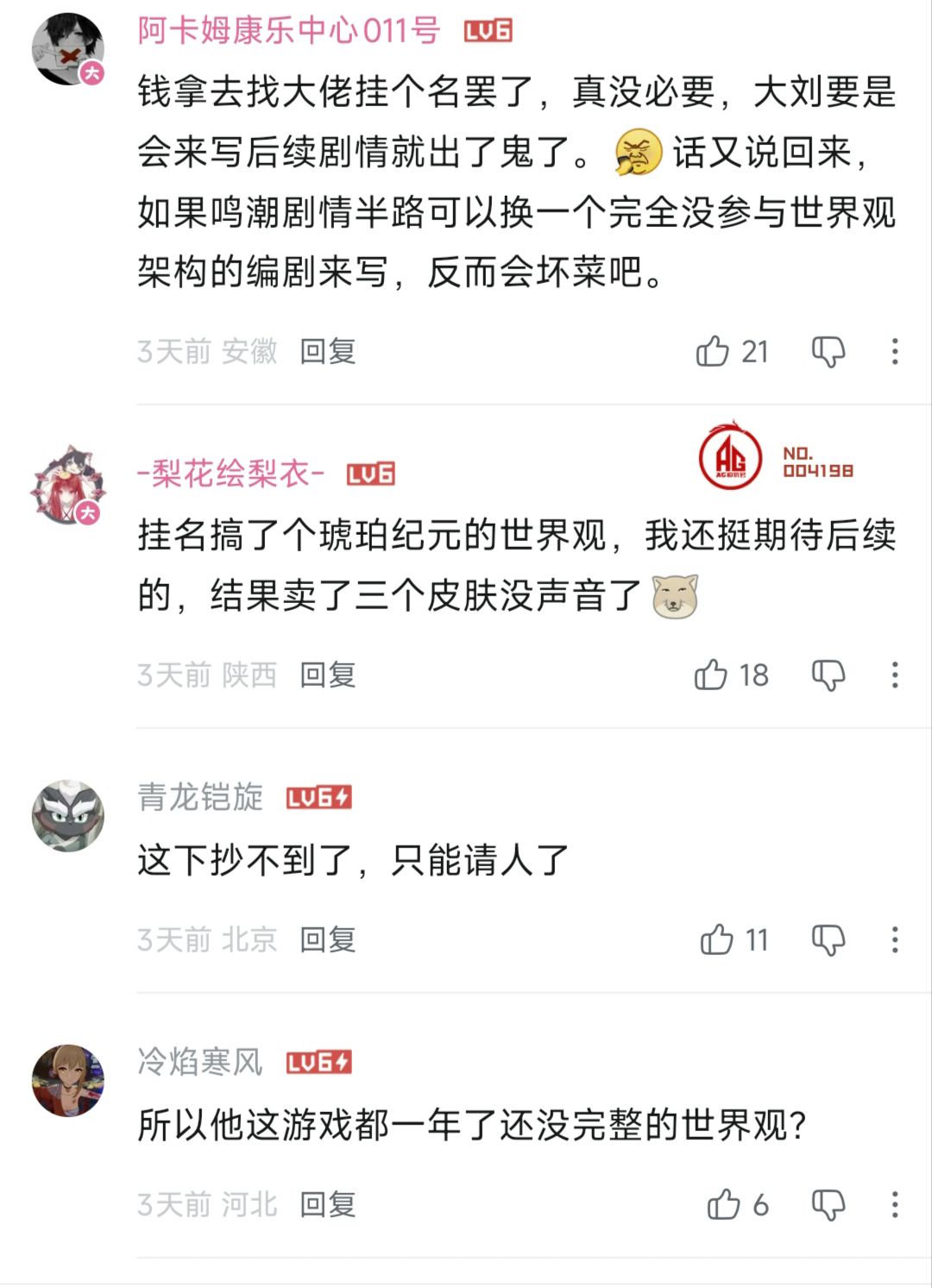Dislike the comment by 冷焰寒风
Screen dimensions: 932x1288
tap(828, 1204)
